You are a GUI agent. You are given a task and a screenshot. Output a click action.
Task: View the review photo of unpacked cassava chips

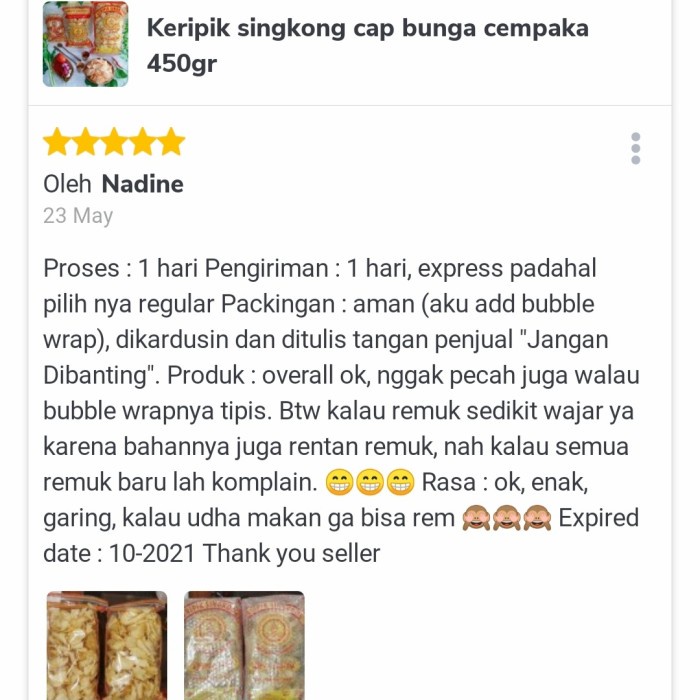[x=107, y=645]
